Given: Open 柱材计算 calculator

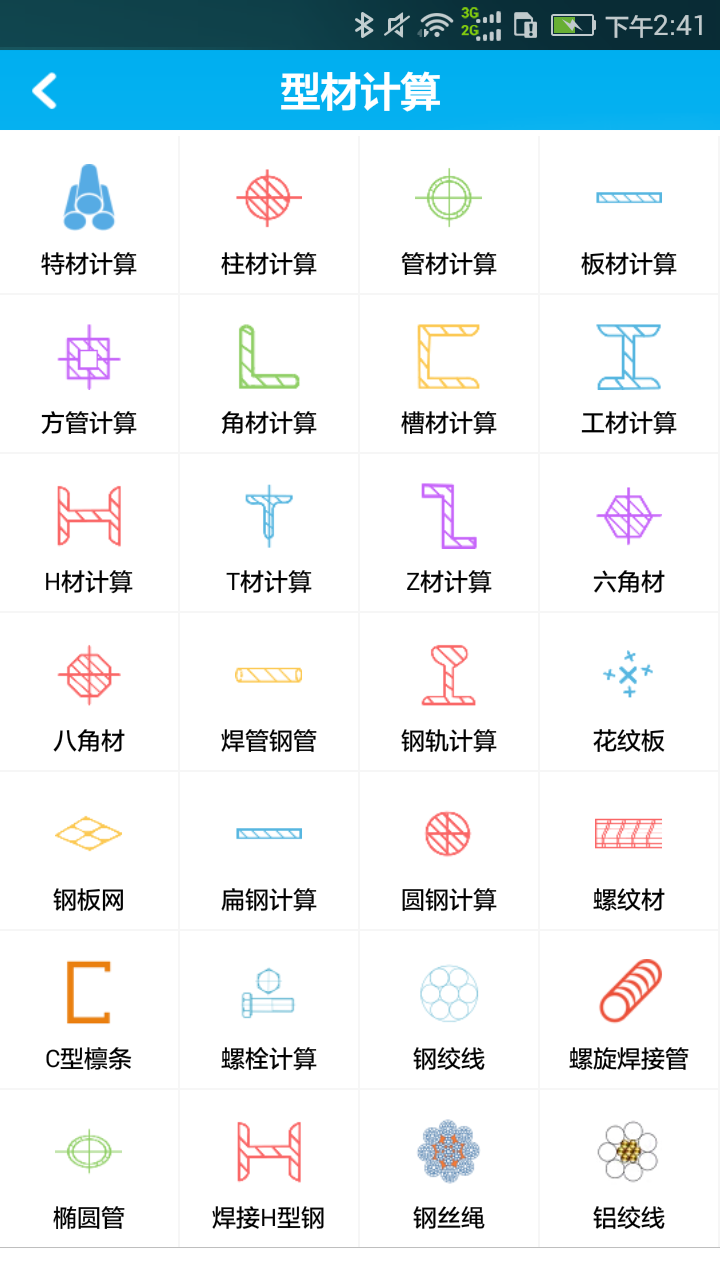Looking at the screenshot, I should [269, 216].
